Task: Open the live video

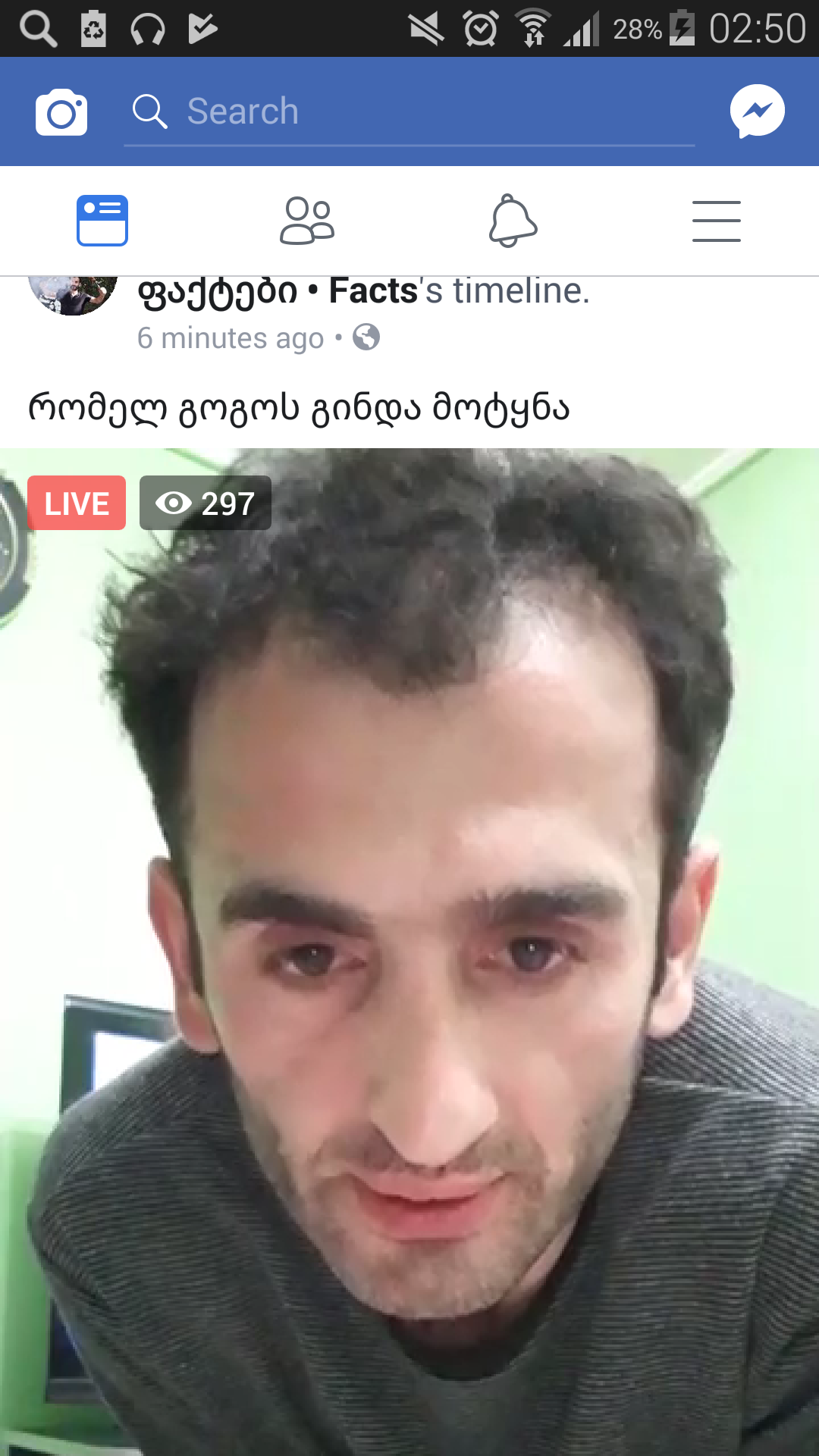Action: (x=409, y=948)
